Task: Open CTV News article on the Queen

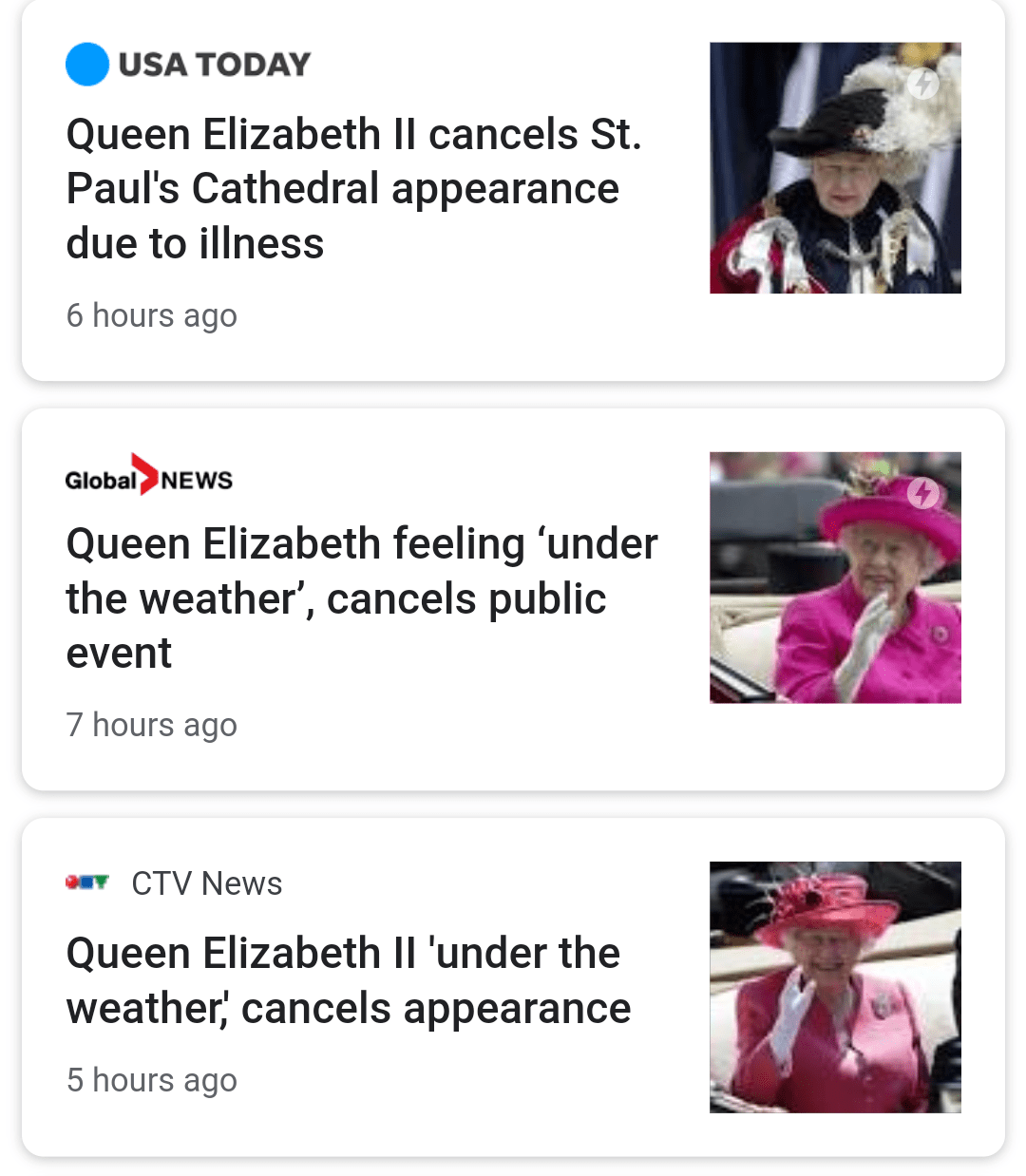Action: click(x=348, y=980)
